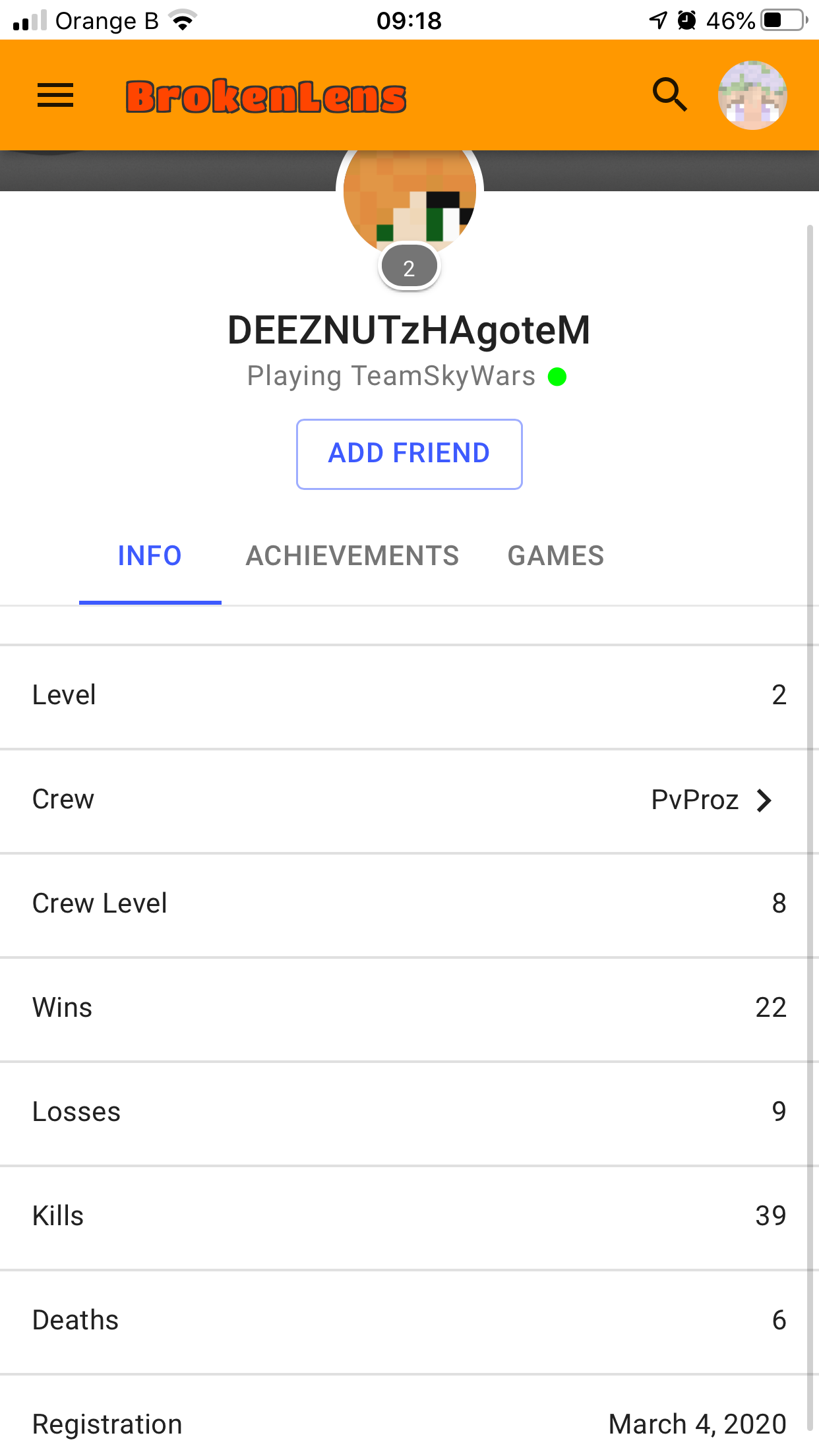
Task: View DEEZNUTzHAgoteM's profile picture
Action: 409,198
